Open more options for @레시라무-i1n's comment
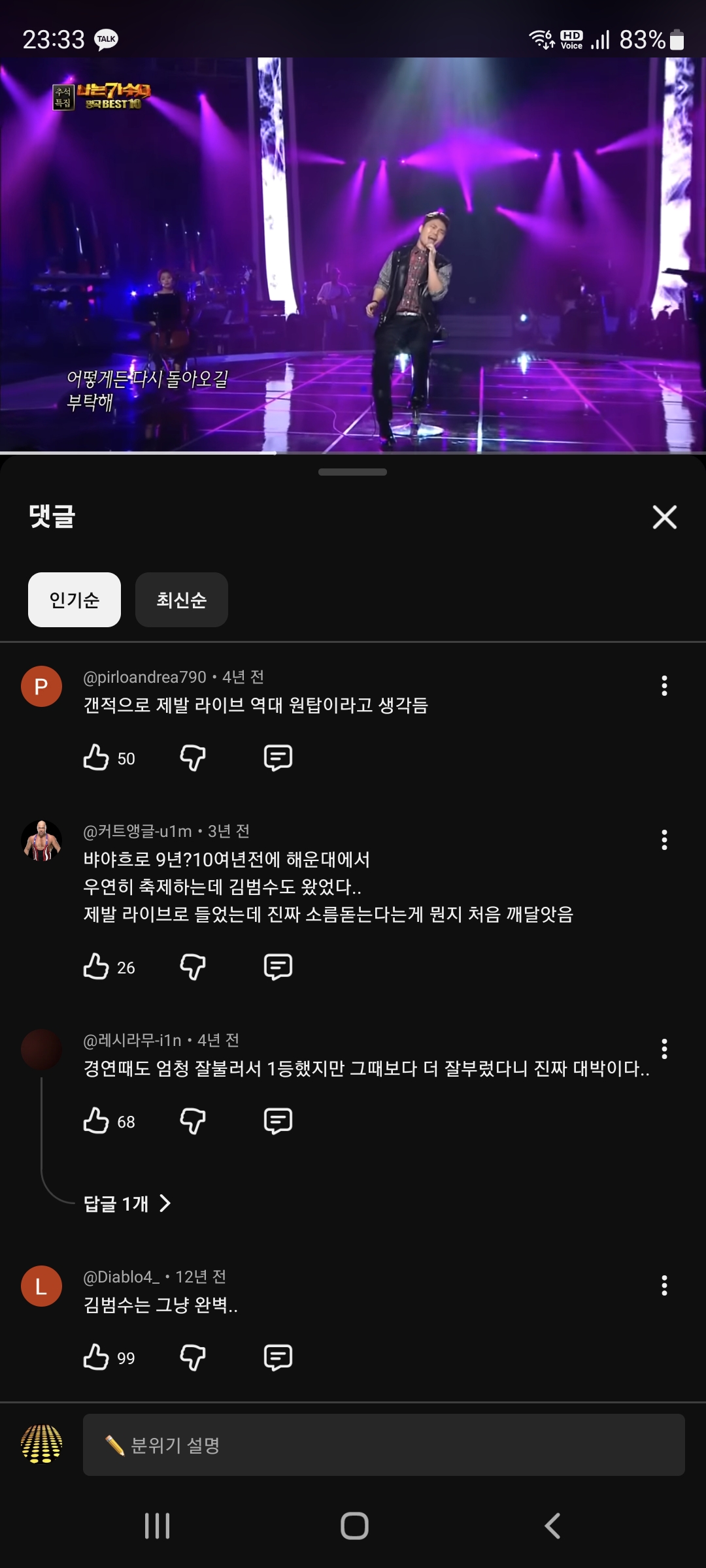706x1568 pixels. [x=664, y=1049]
